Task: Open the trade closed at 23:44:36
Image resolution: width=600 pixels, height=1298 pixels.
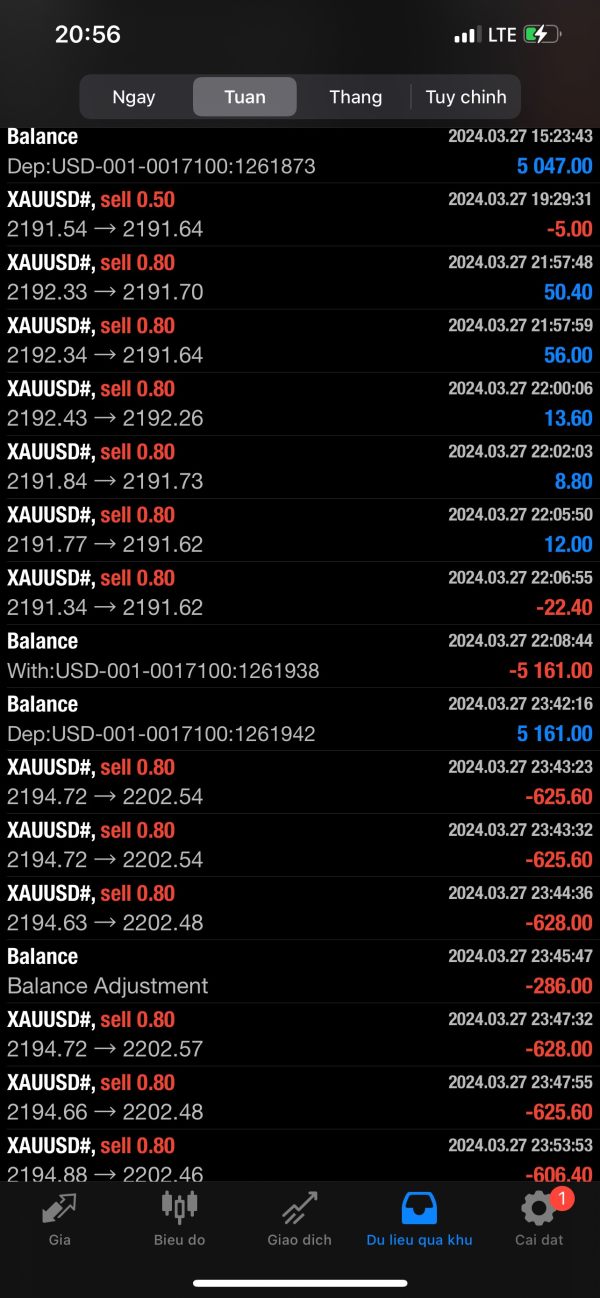Action: (x=300, y=908)
